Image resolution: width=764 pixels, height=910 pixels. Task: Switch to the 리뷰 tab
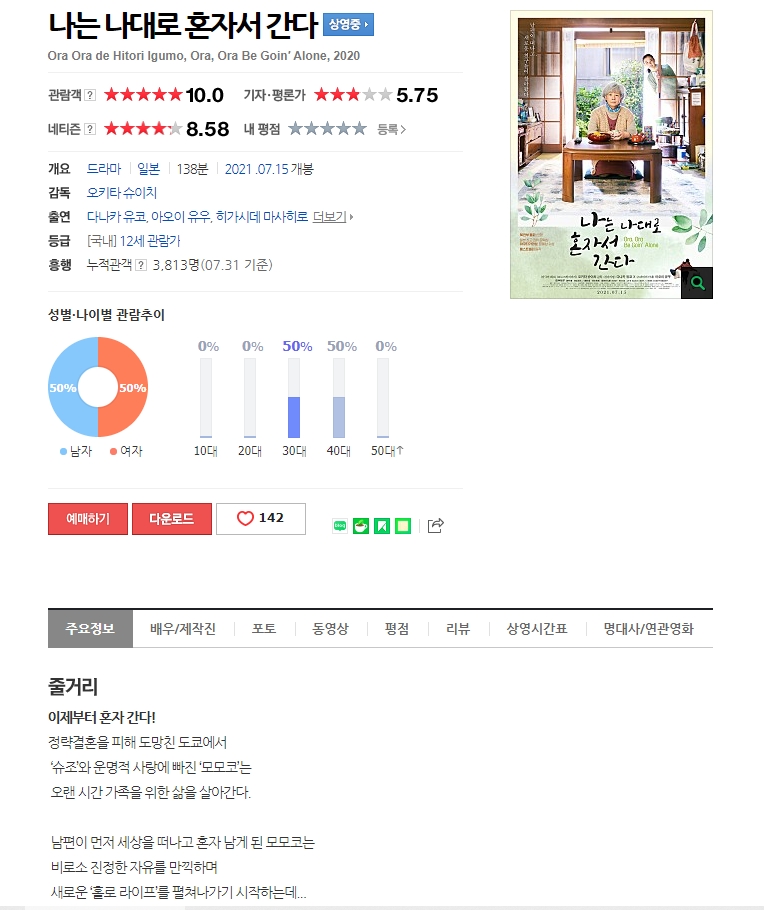[457, 629]
